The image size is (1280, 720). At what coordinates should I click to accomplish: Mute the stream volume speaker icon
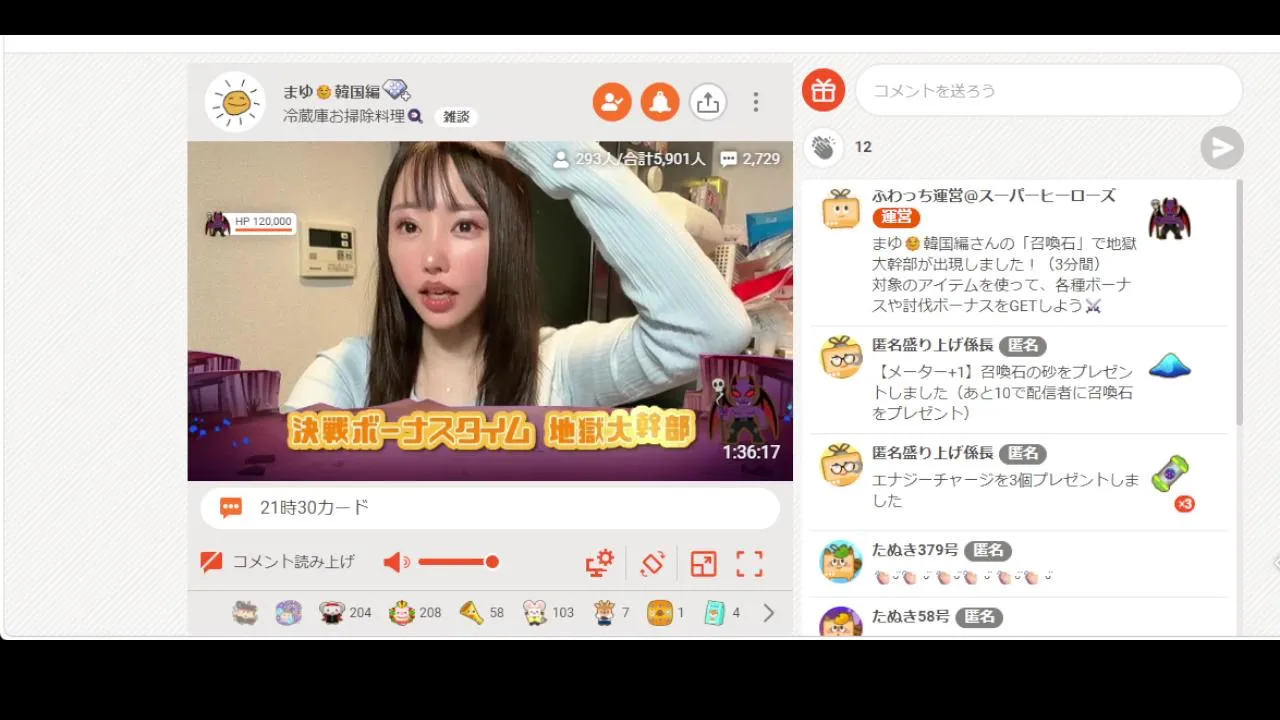(396, 562)
